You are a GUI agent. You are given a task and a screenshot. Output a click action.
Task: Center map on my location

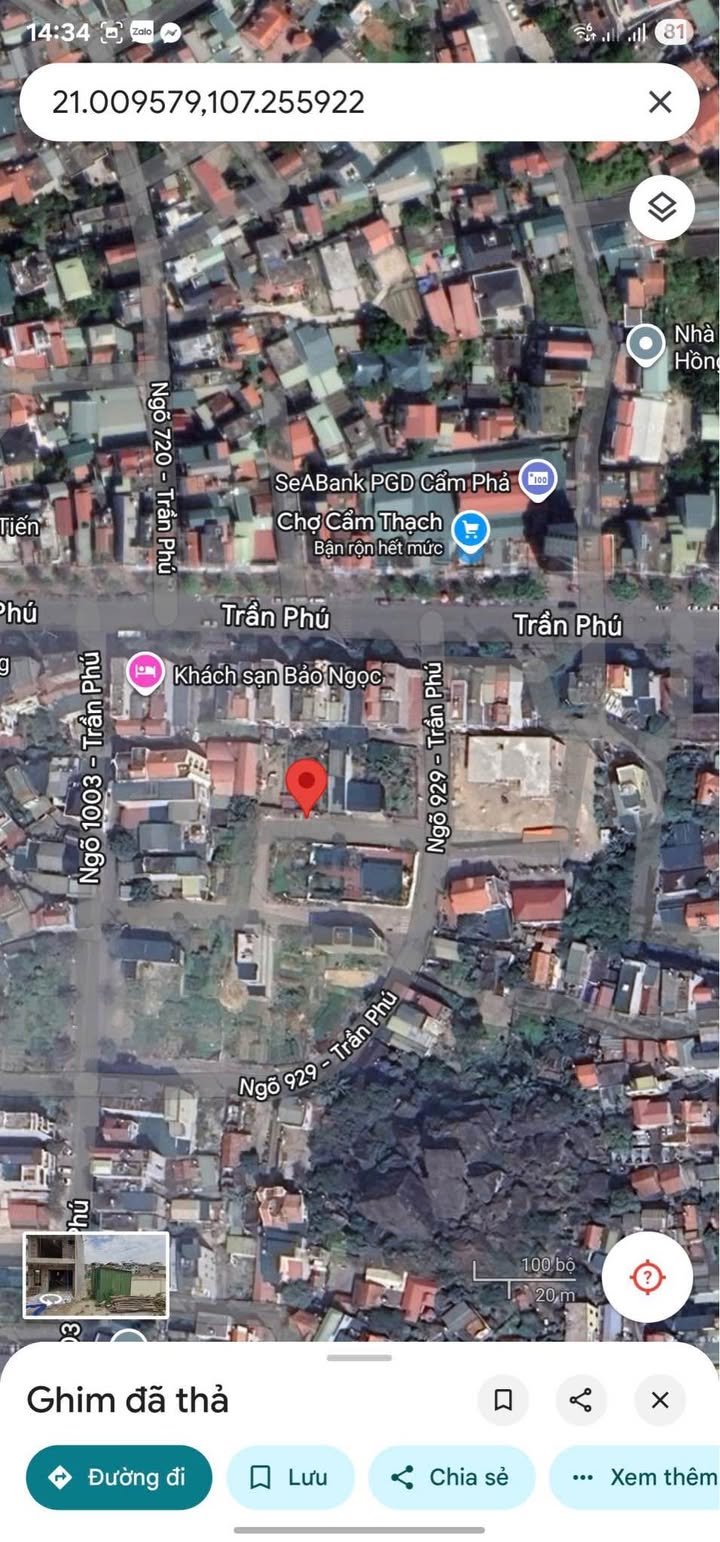[x=647, y=1277]
